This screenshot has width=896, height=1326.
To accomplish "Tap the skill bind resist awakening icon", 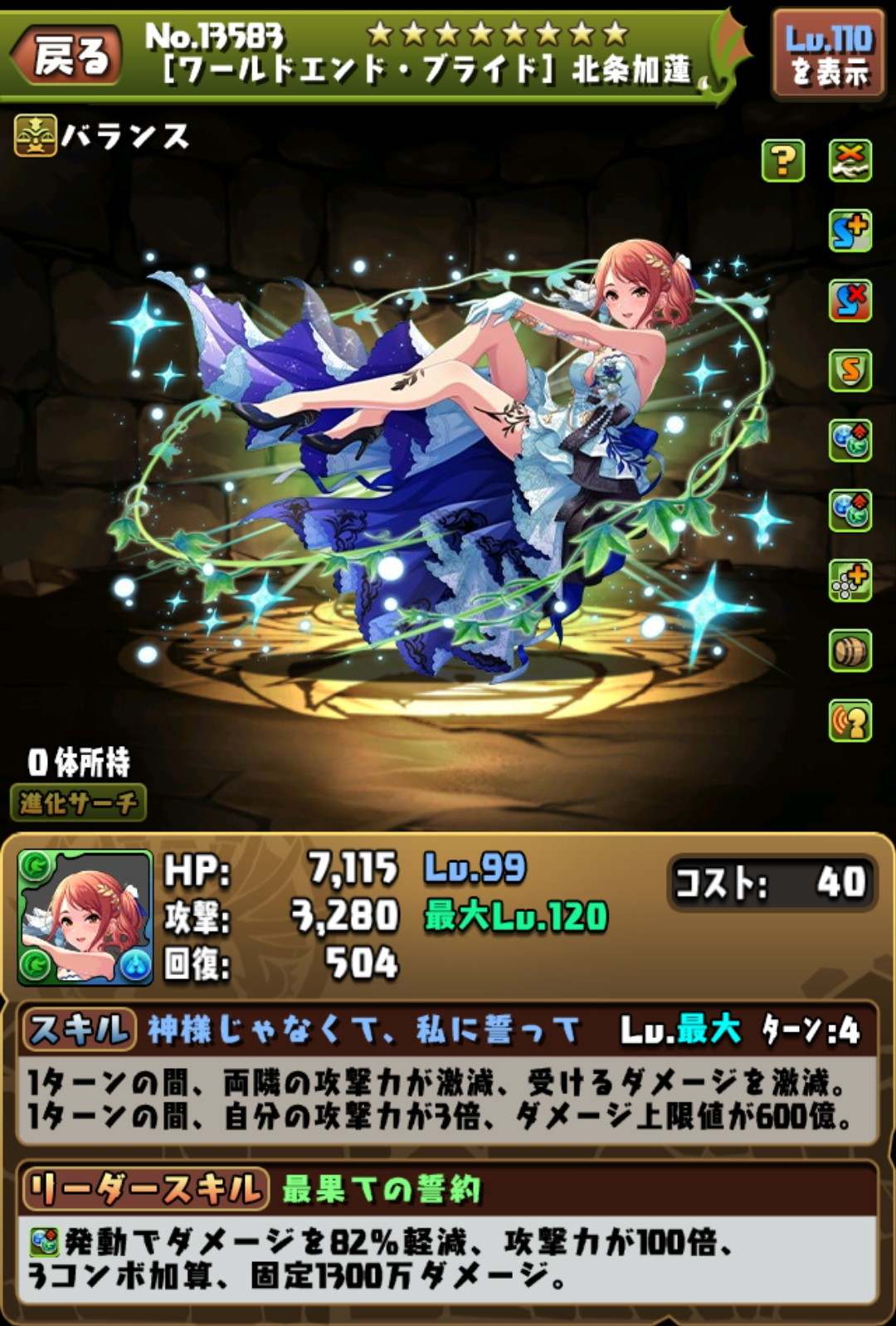I will pyautogui.click(x=850, y=300).
